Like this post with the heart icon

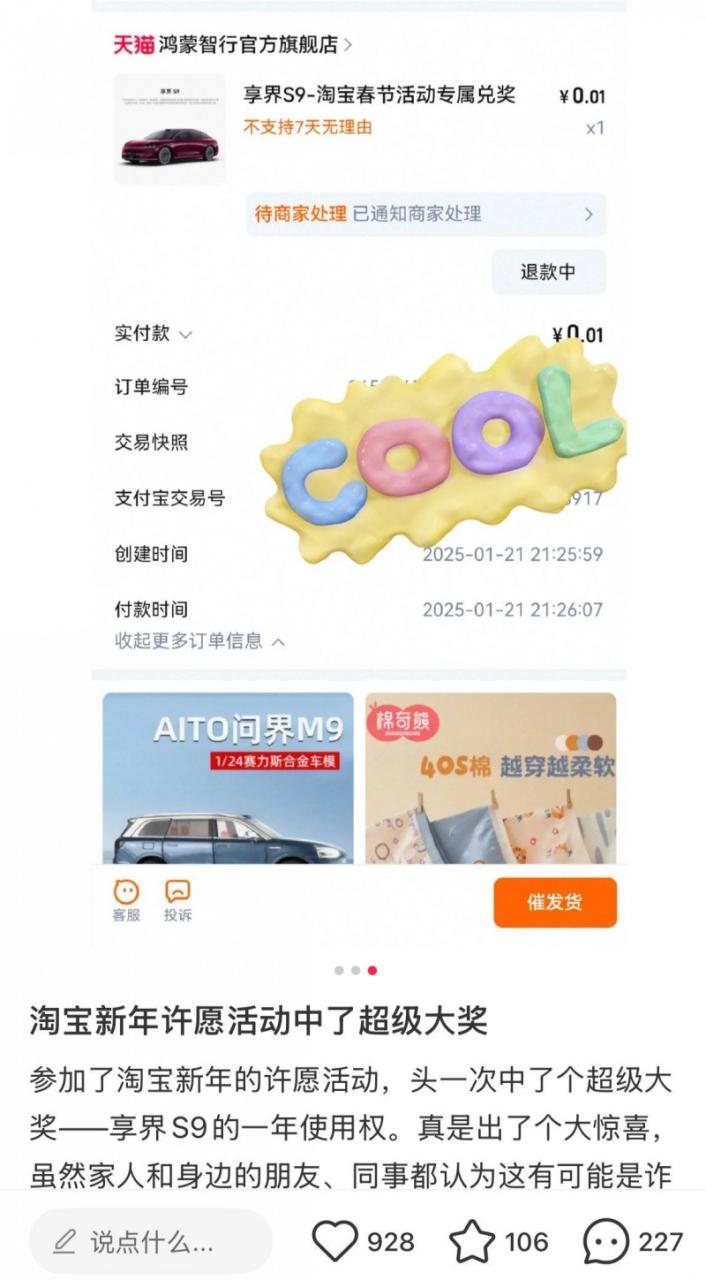[335, 1242]
